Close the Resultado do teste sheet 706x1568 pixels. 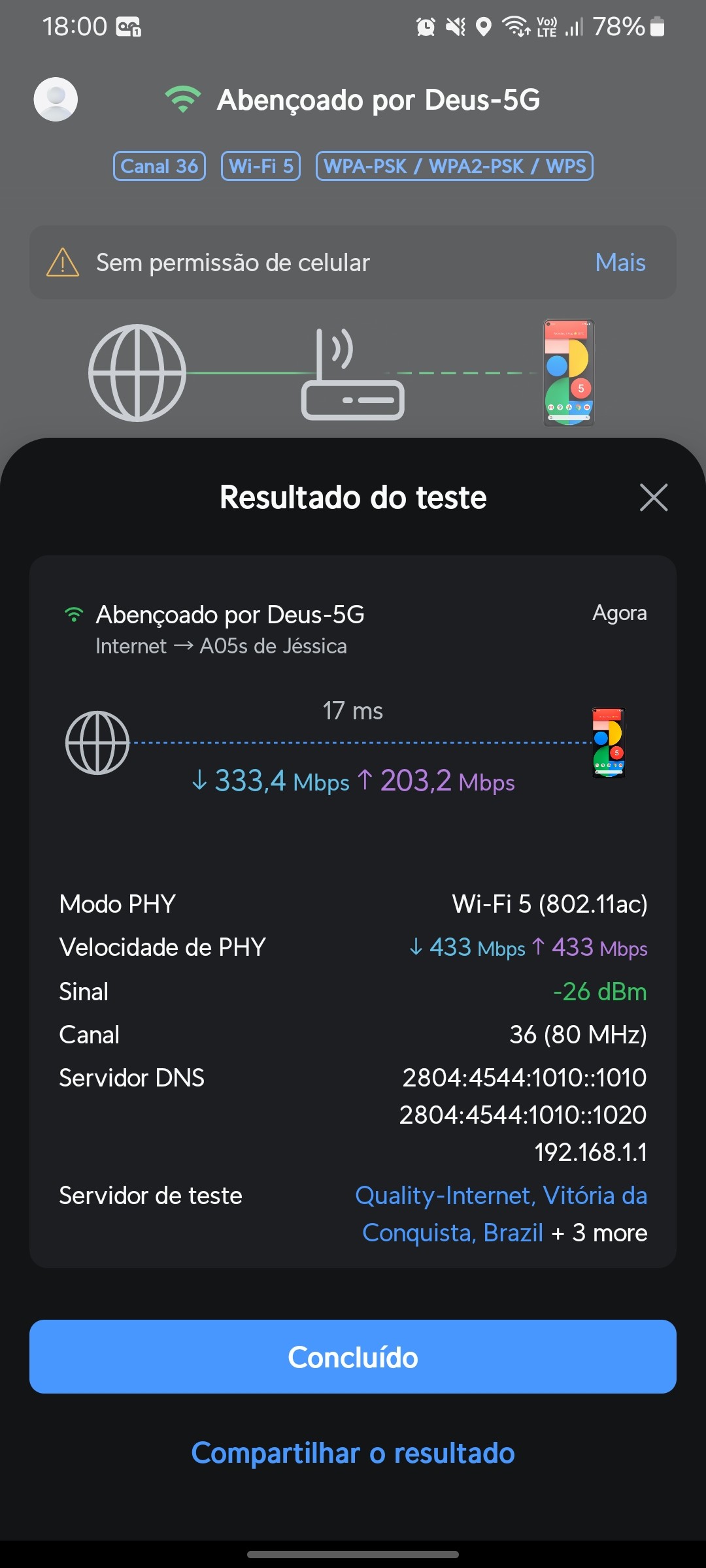[x=653, y=497]
